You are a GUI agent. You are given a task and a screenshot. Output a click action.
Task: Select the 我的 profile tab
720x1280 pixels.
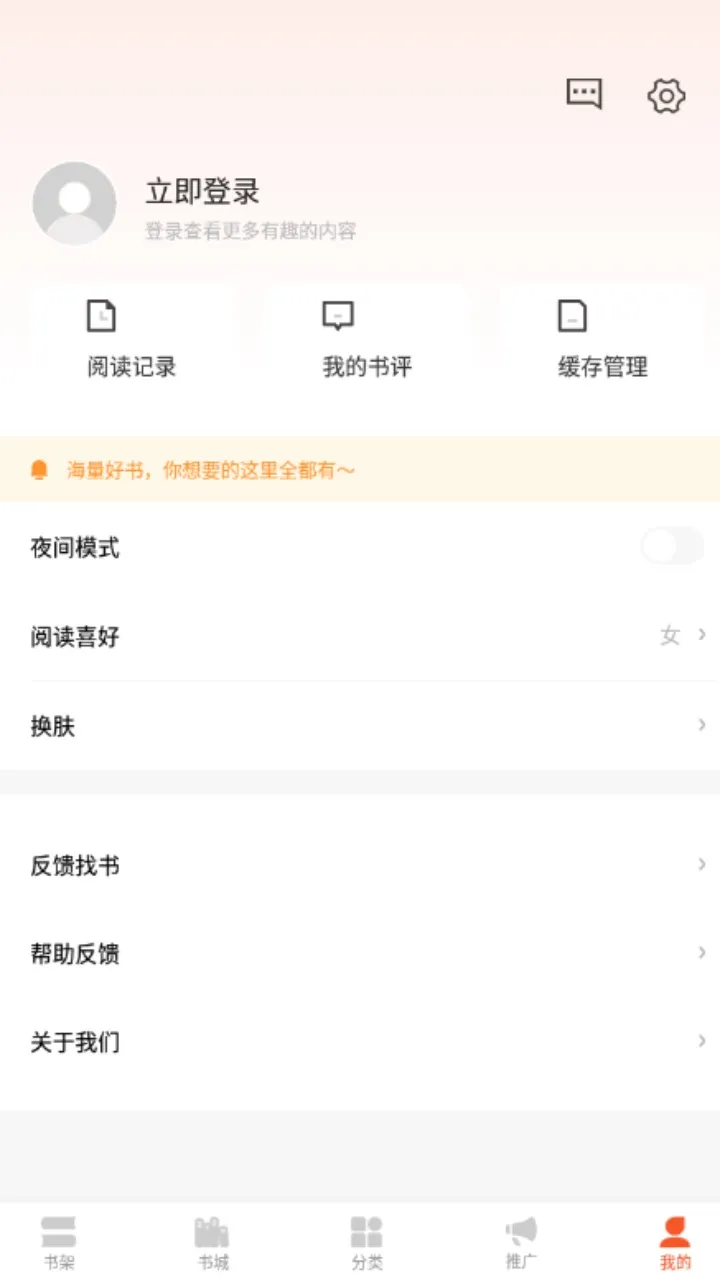tap(673, 1238)
